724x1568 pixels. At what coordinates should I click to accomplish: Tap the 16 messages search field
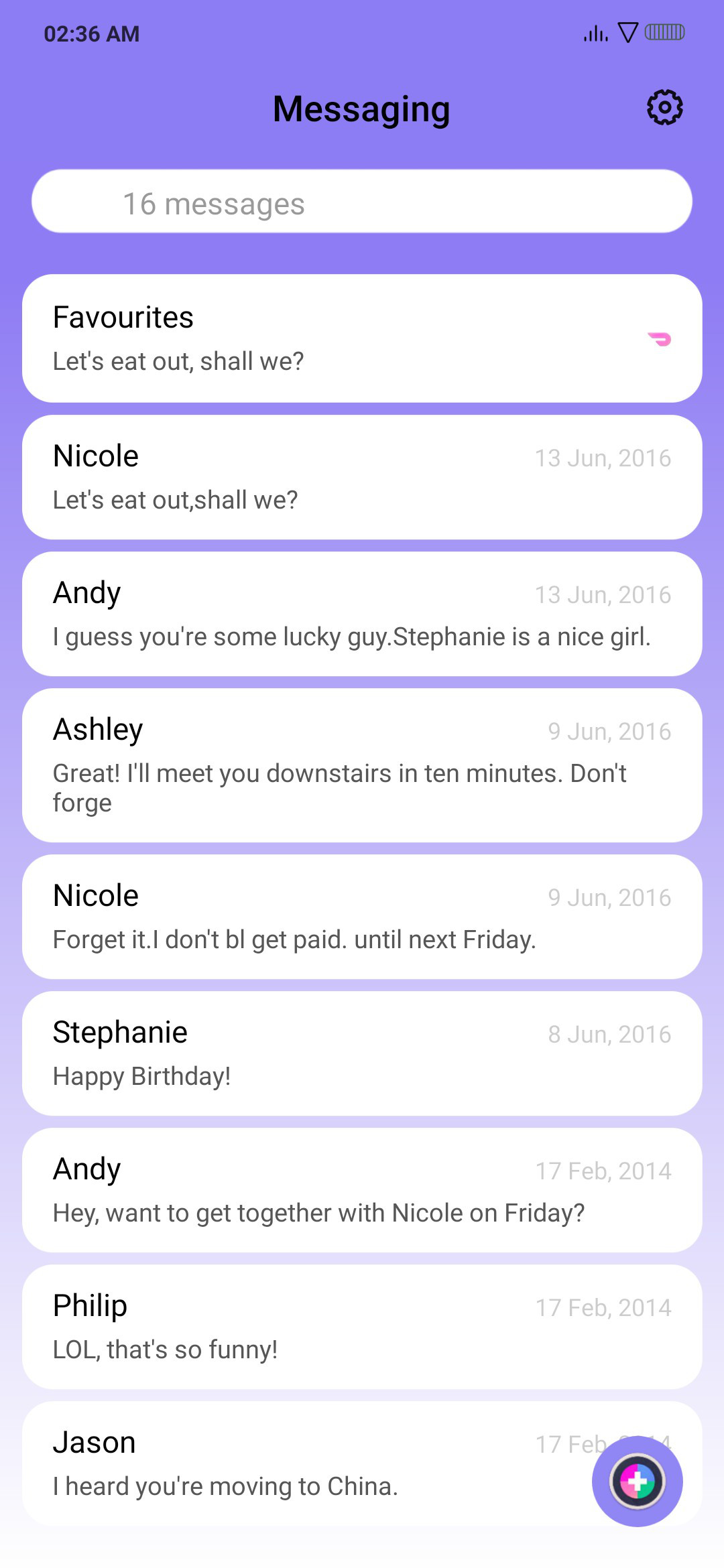[x=362, y=201]
